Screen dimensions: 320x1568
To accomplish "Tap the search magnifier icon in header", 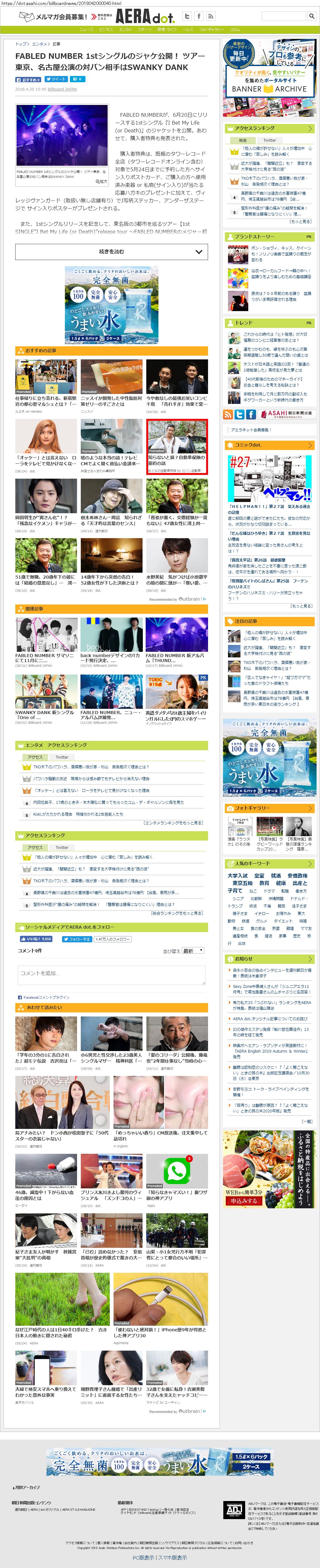I will coord(312,17).
